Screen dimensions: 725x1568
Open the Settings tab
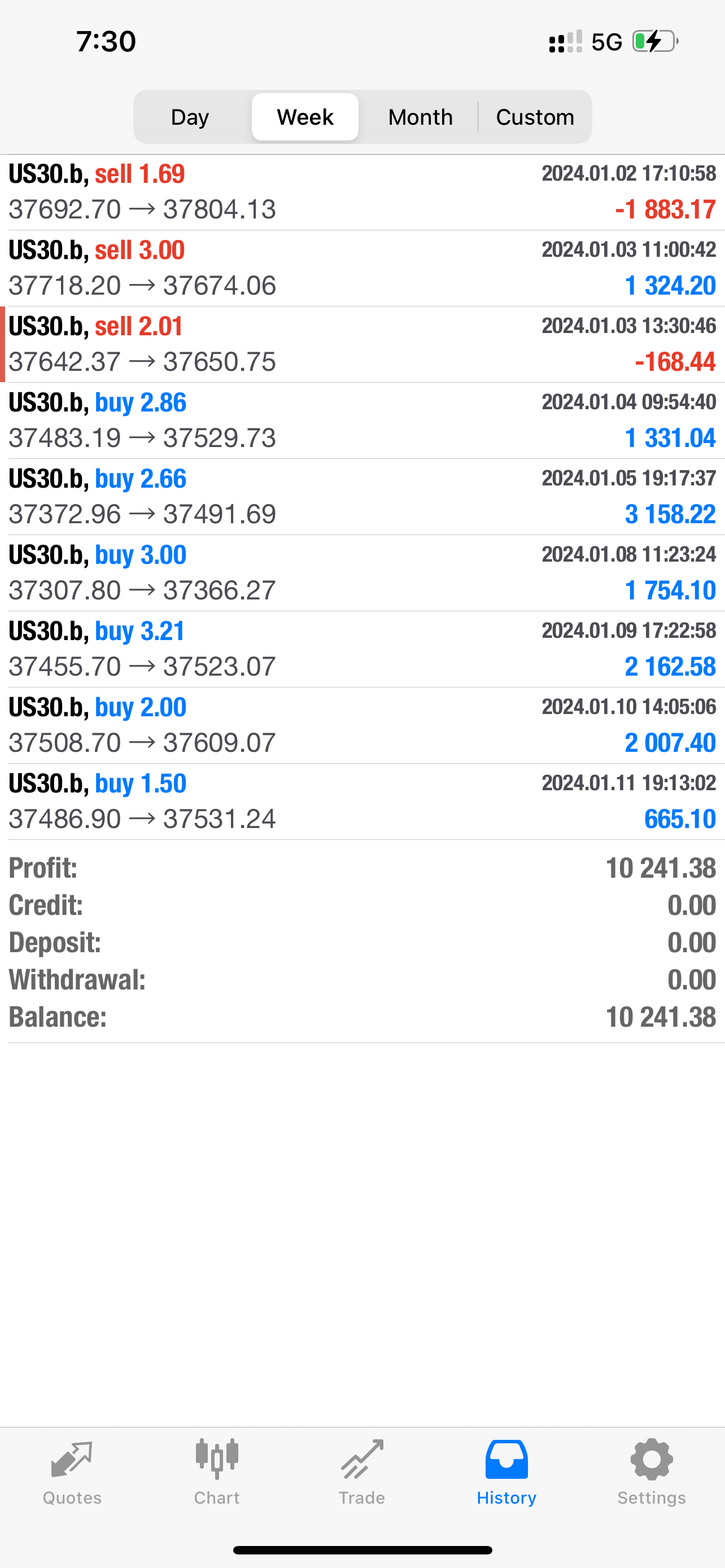(x=652, y=1473)
